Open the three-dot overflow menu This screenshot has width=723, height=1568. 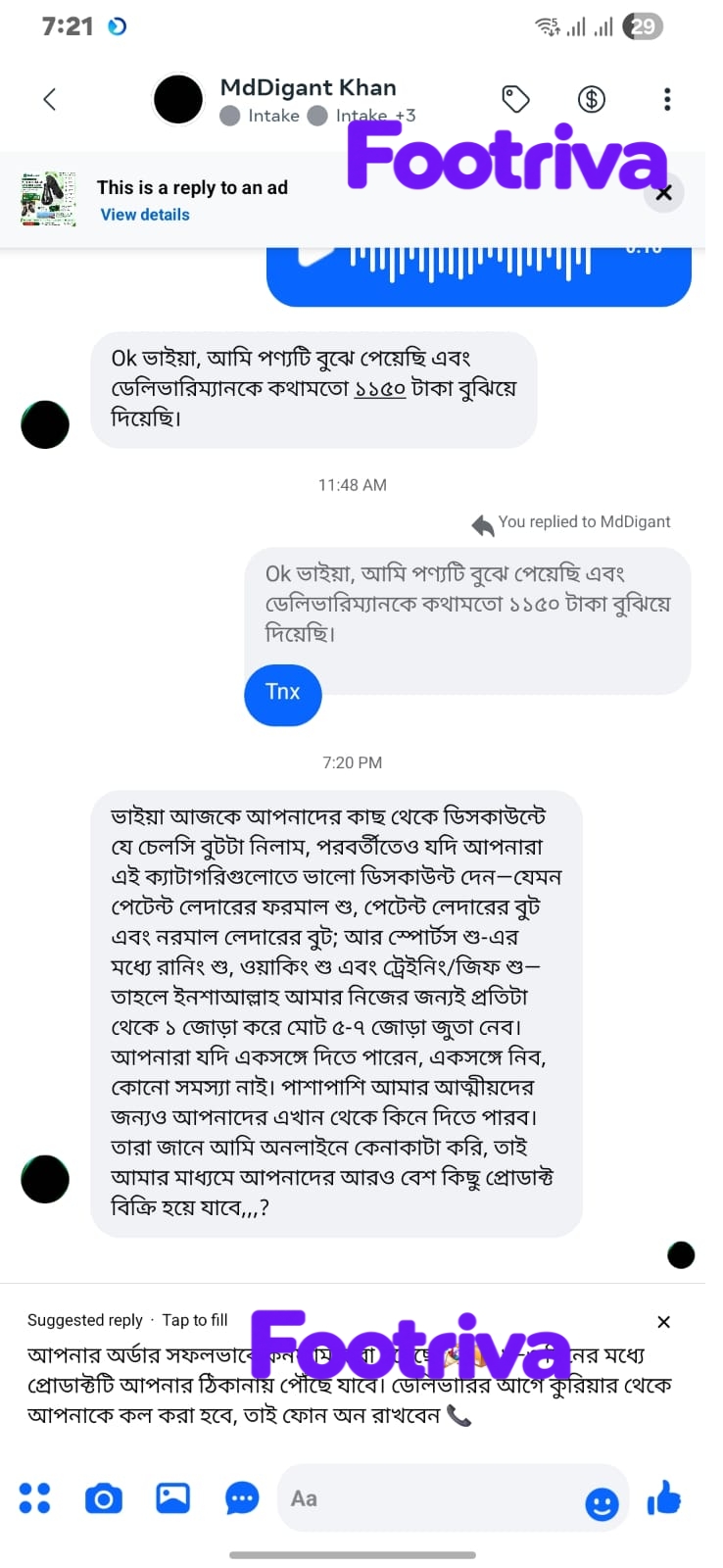point(667,99)
